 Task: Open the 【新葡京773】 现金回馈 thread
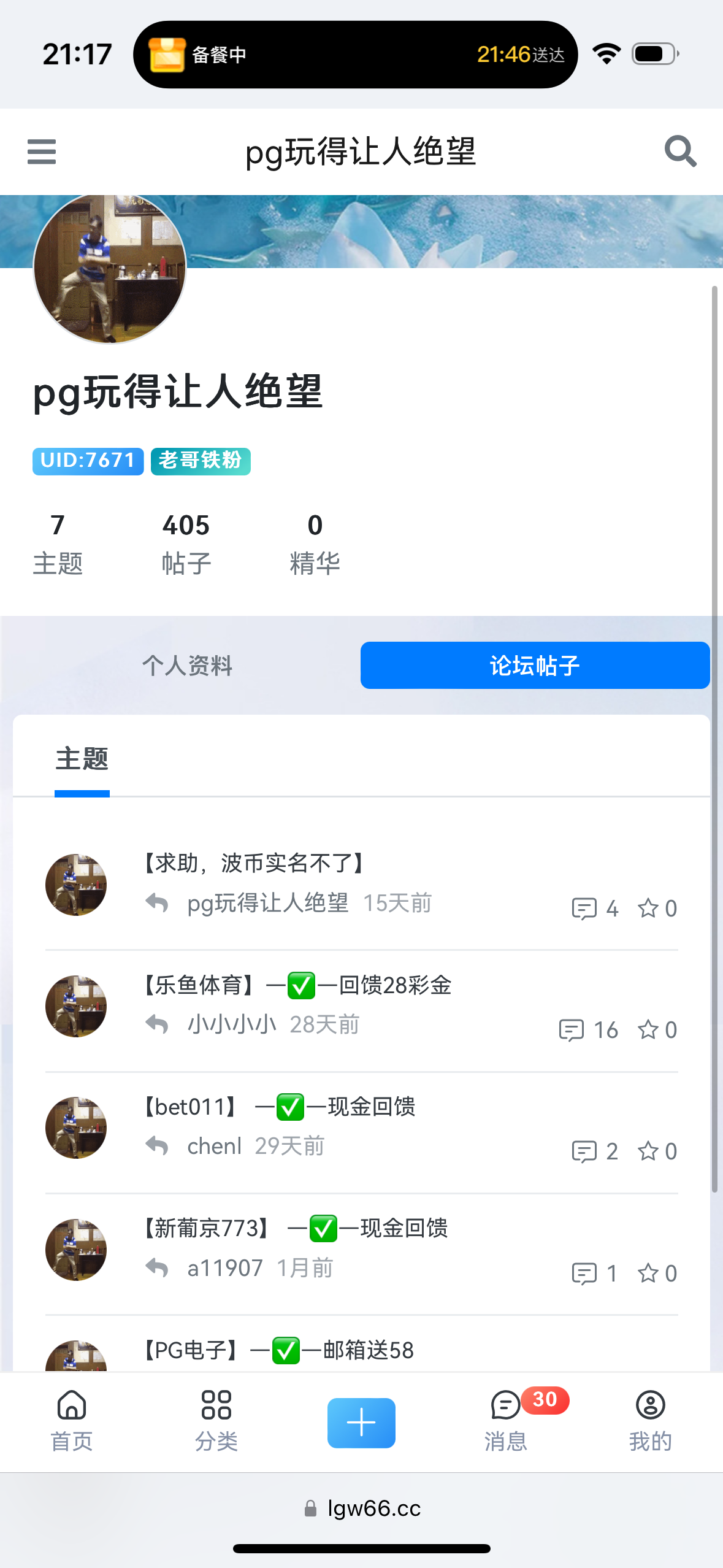[296, 1228]
